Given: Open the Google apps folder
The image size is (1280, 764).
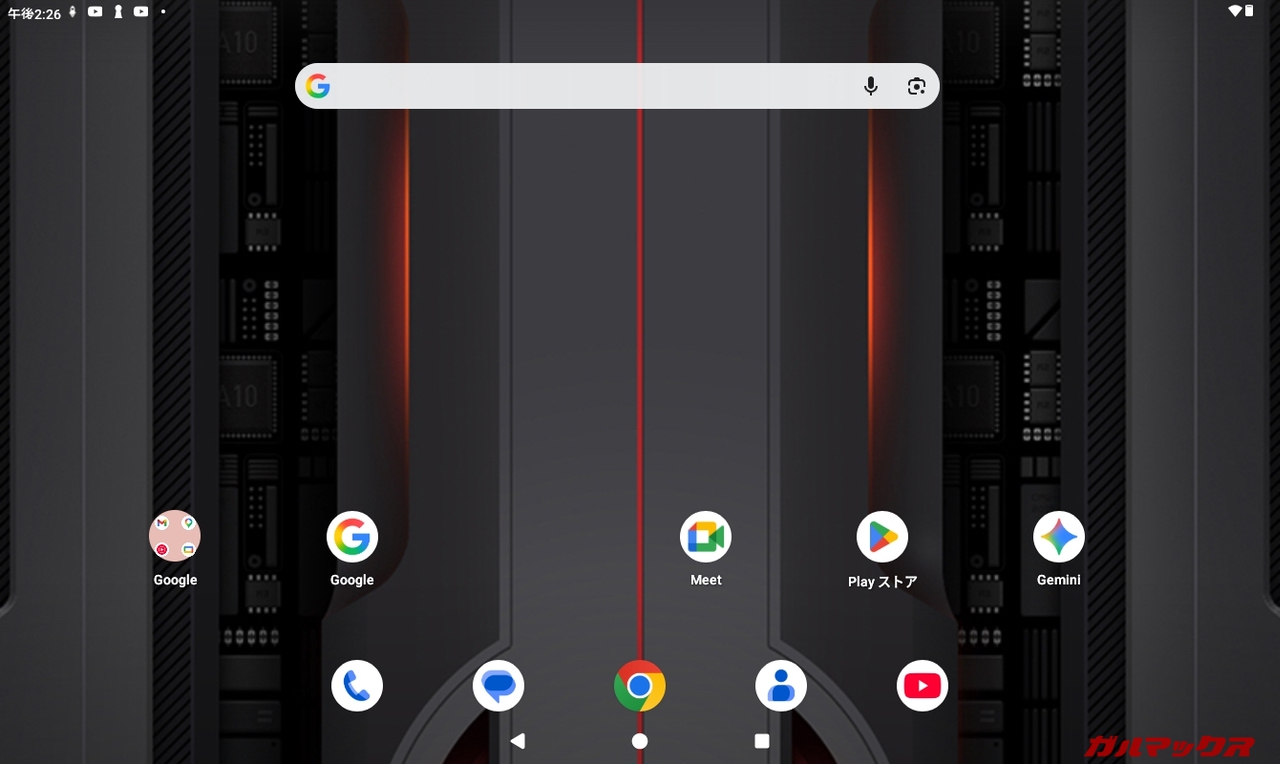Looking at the screenshot, I should tap(175, 537).
